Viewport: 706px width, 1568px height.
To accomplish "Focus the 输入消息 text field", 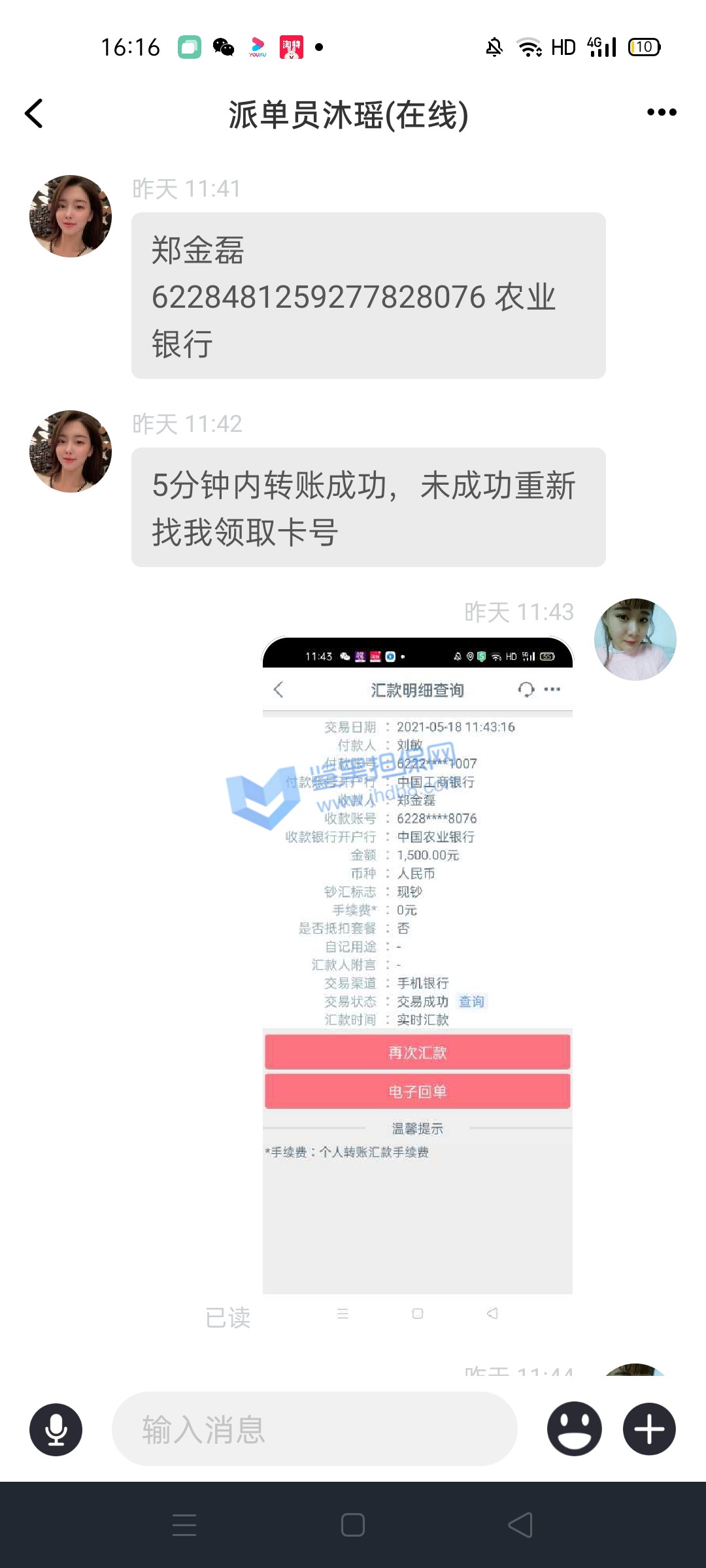I will 314,1429.
